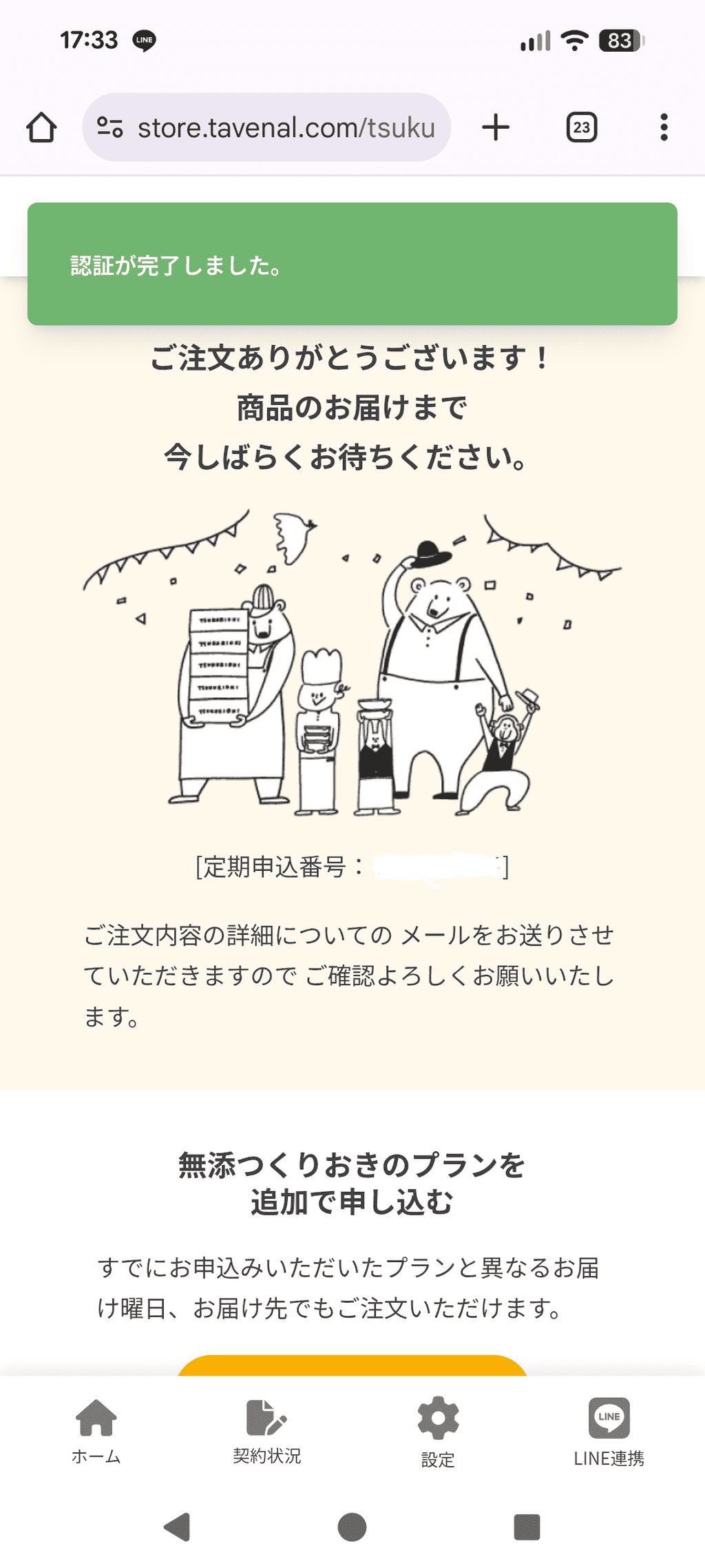Tap the yellow button below the plan text

pyautogui.click(x=352, y=1367)
